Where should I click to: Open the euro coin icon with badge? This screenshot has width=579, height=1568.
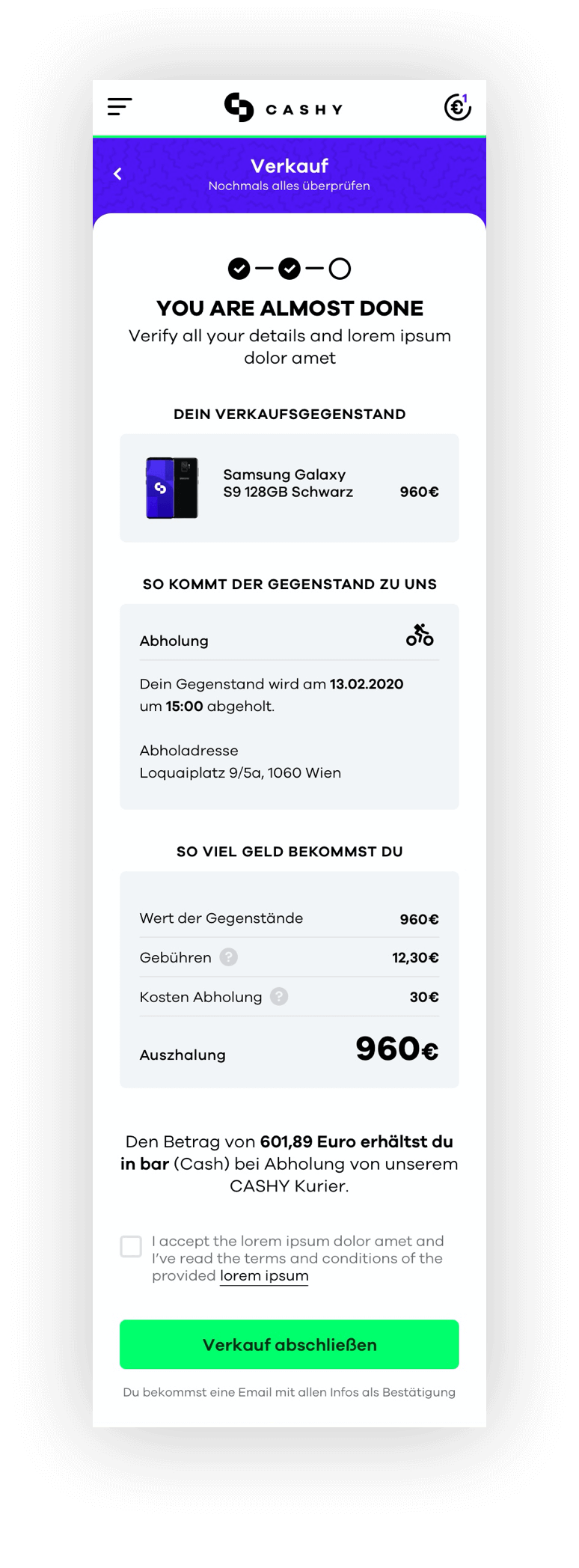pyautogui.click(x=457, y=108)
